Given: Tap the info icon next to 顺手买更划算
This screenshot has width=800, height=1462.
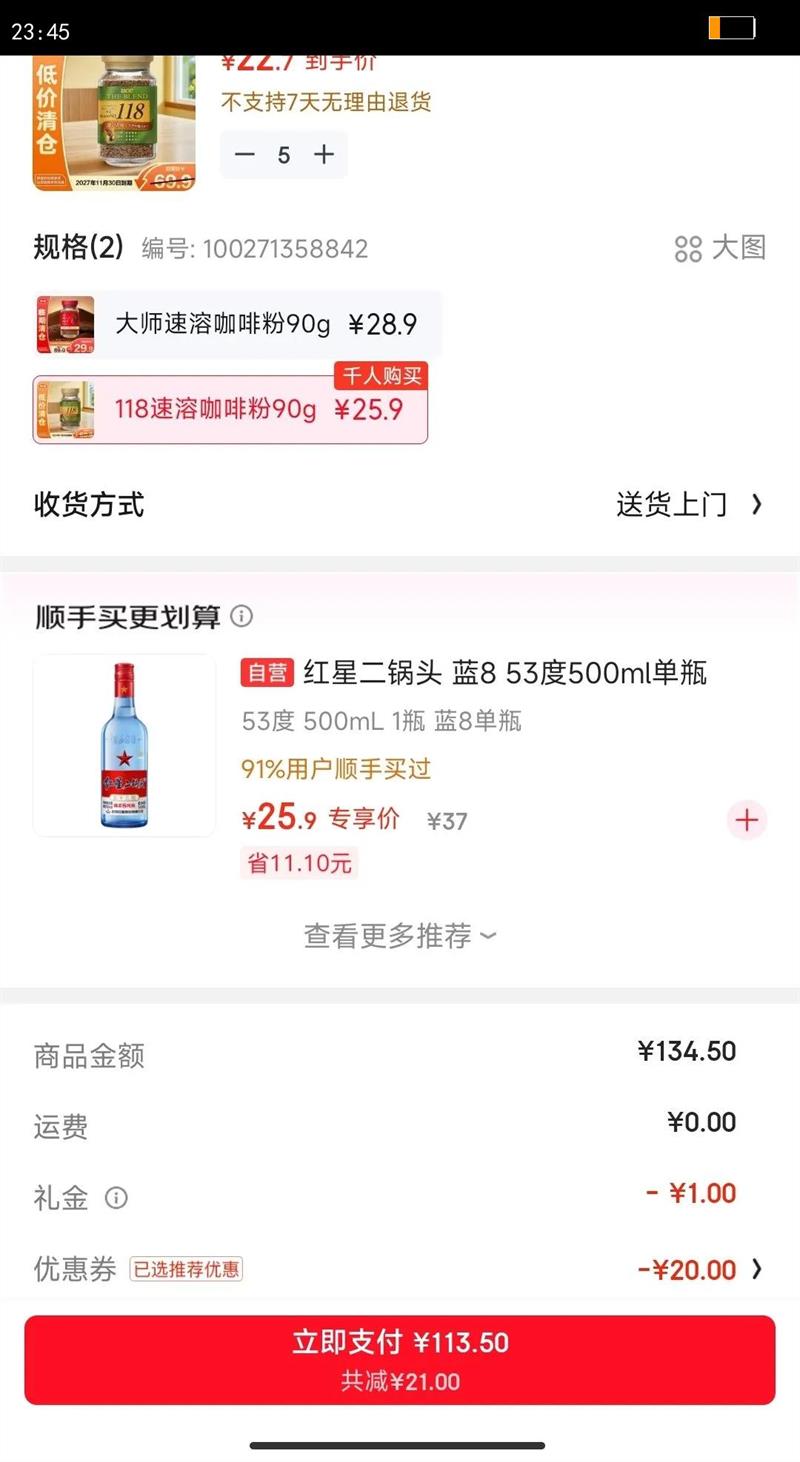Looking at the screenshot, I should pyautogui.click(x=241, y=617).
